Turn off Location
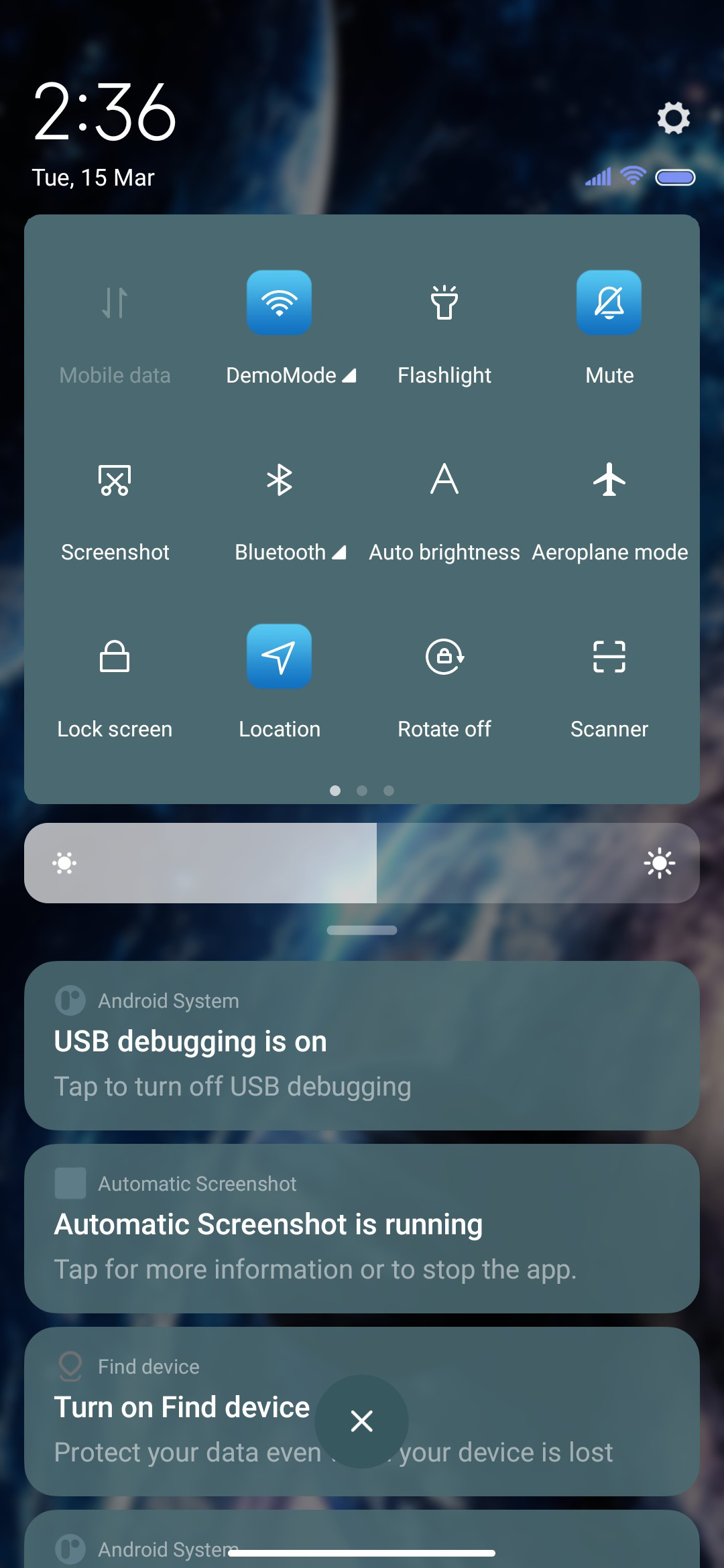The image size is (724, 1568). coord(280,657)
